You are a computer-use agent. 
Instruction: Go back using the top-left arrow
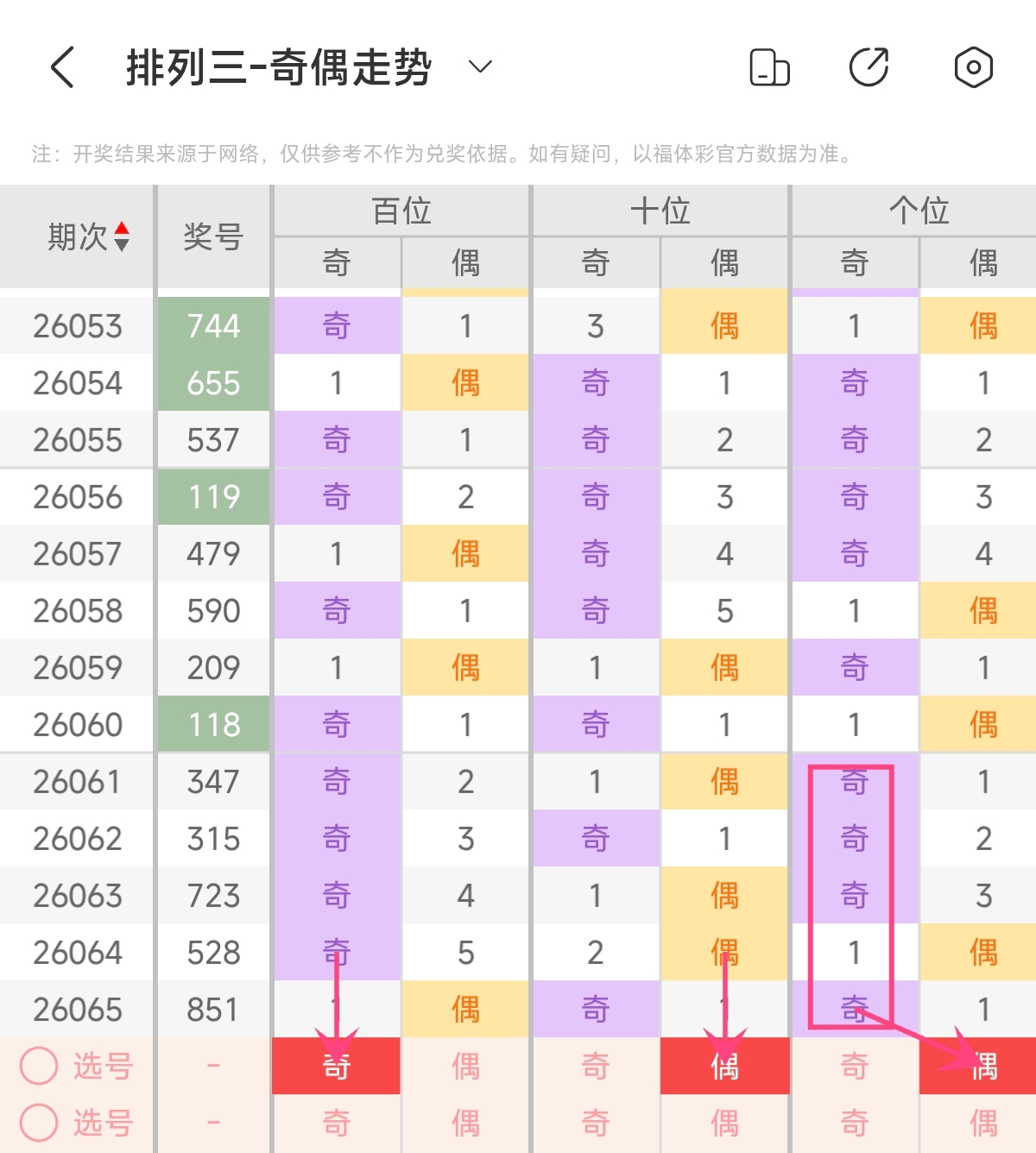click(x=62, y=67)
